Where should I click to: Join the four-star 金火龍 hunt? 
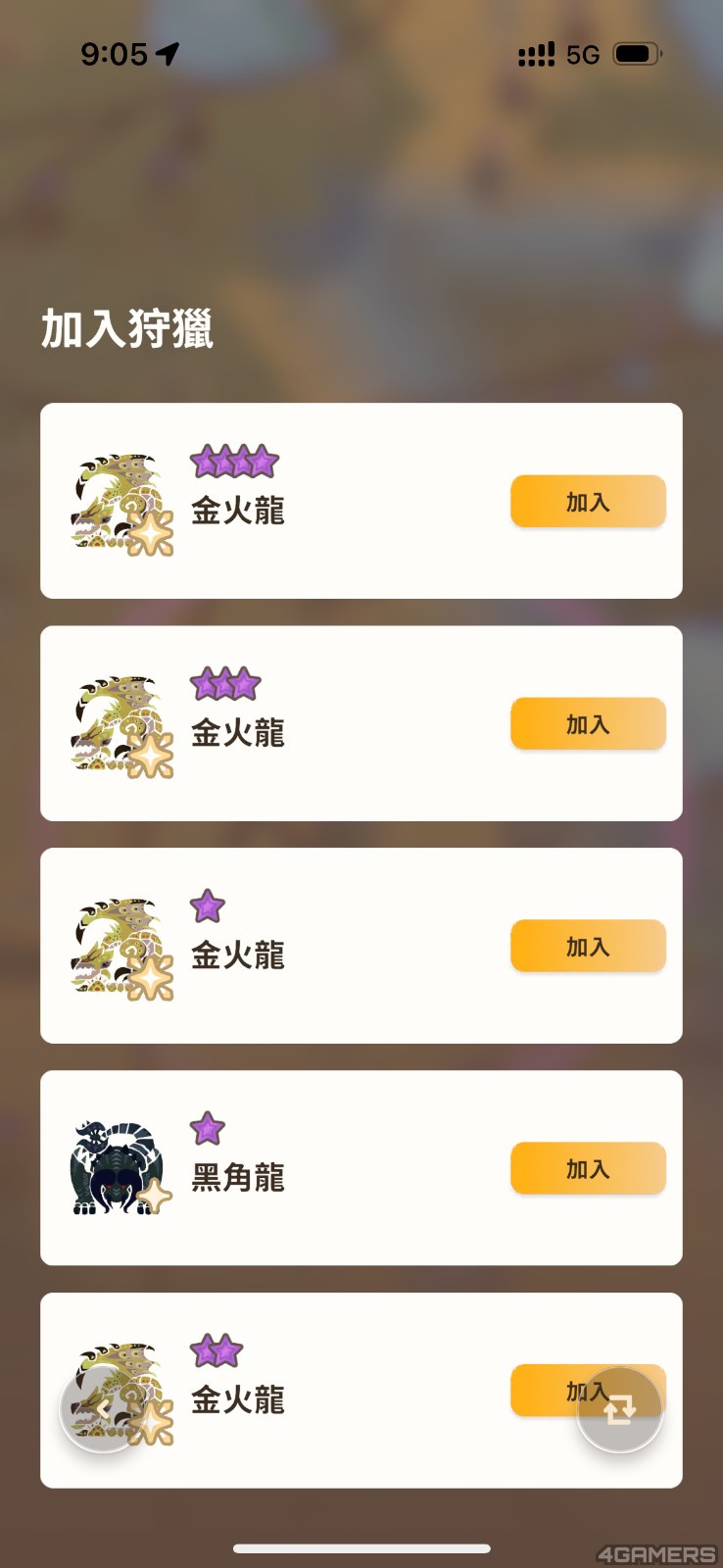coord(588,502)
